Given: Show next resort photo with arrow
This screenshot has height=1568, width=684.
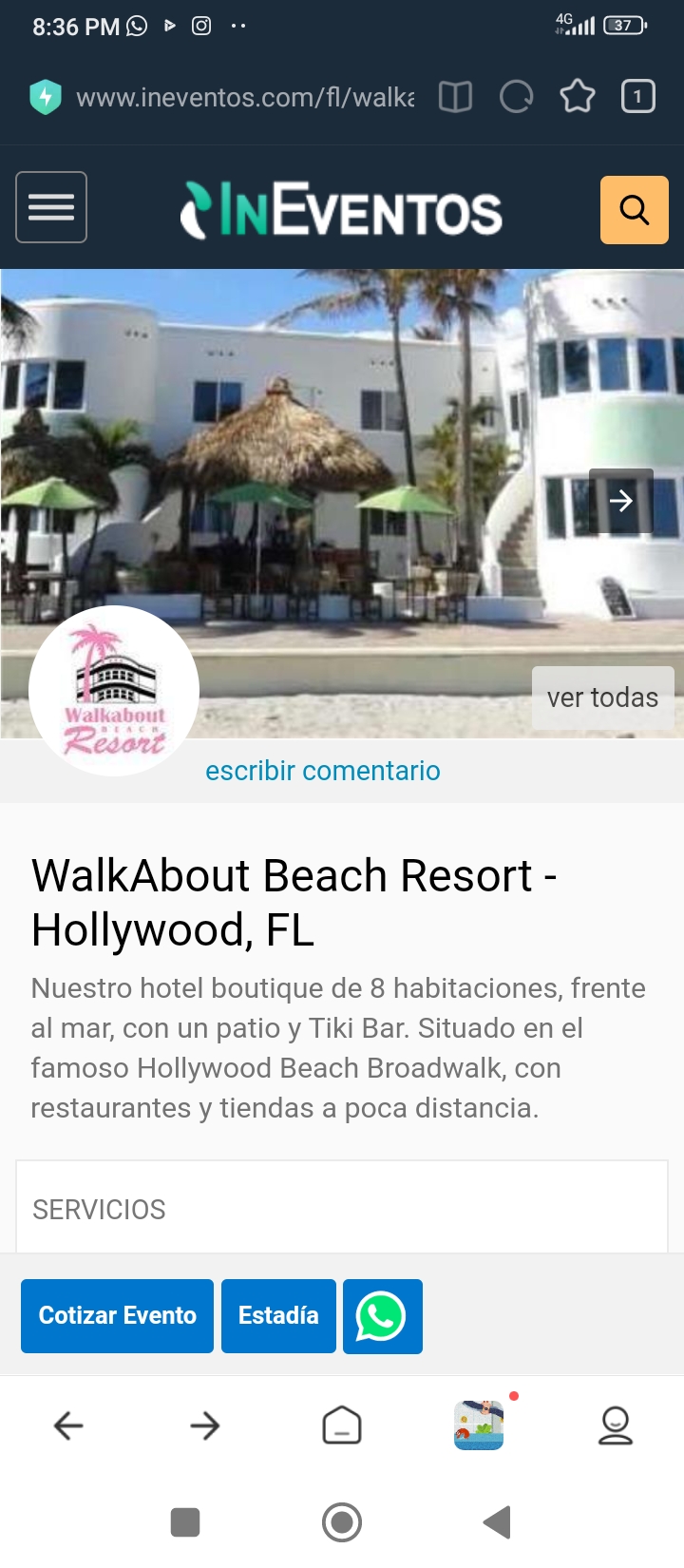Looking at the screenshot, I should 621,501.
